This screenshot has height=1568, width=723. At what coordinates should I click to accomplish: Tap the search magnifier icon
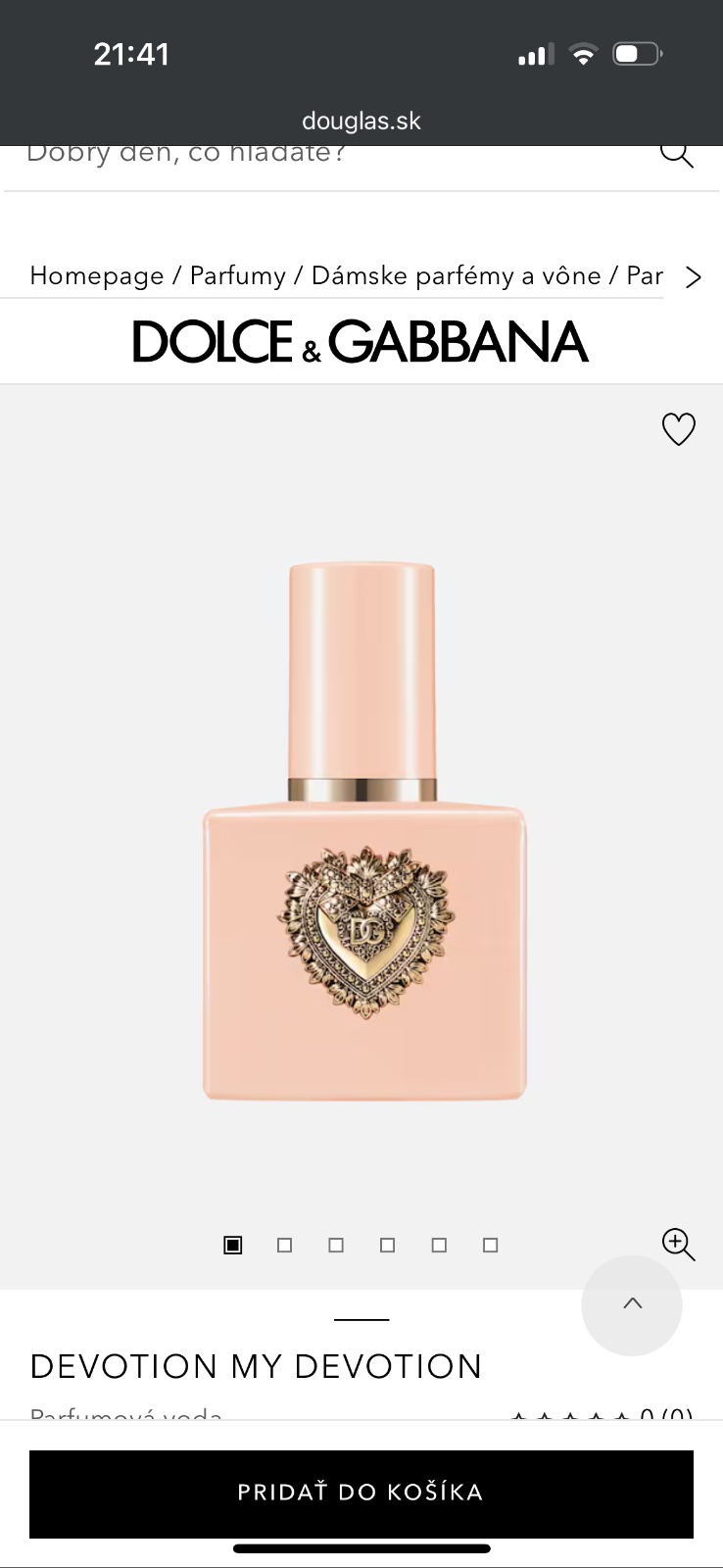tap(676, 154)
